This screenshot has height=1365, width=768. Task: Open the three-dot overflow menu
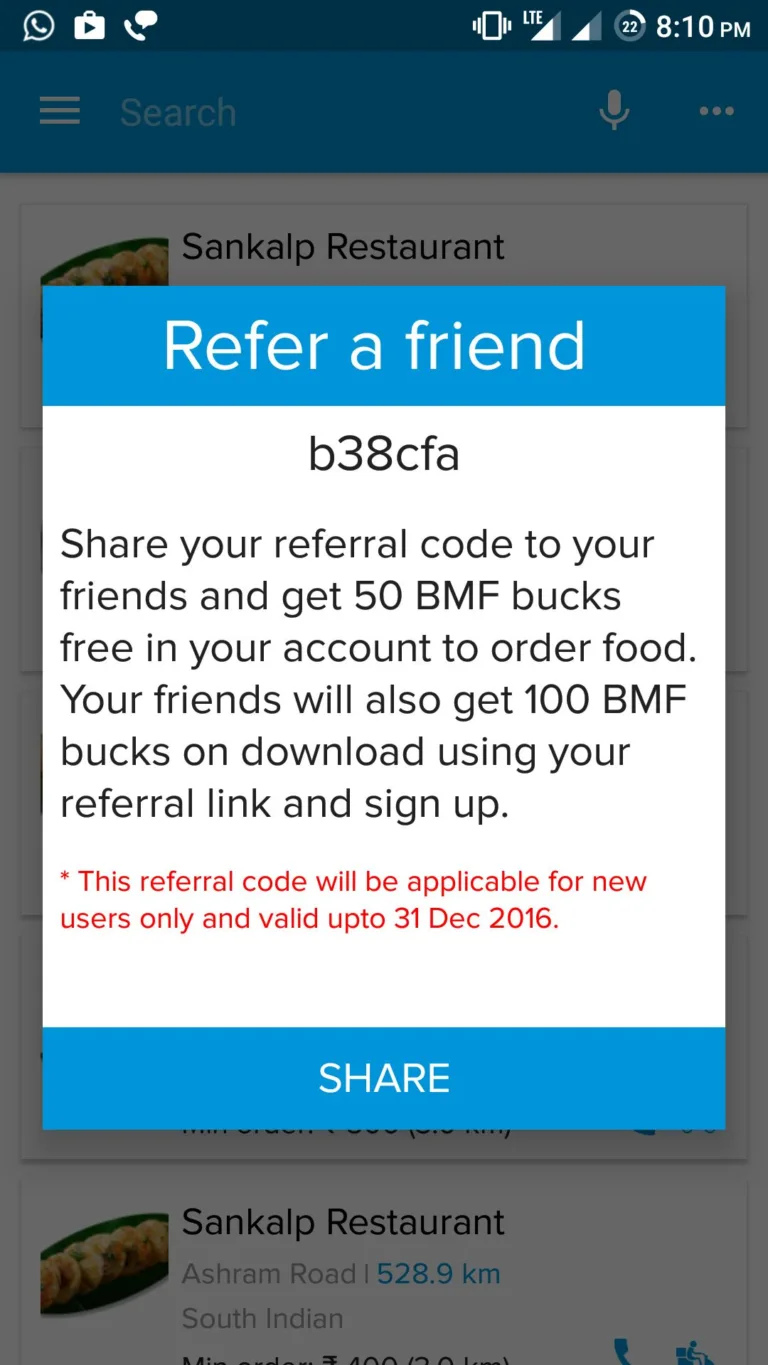[x=716, y=111]
